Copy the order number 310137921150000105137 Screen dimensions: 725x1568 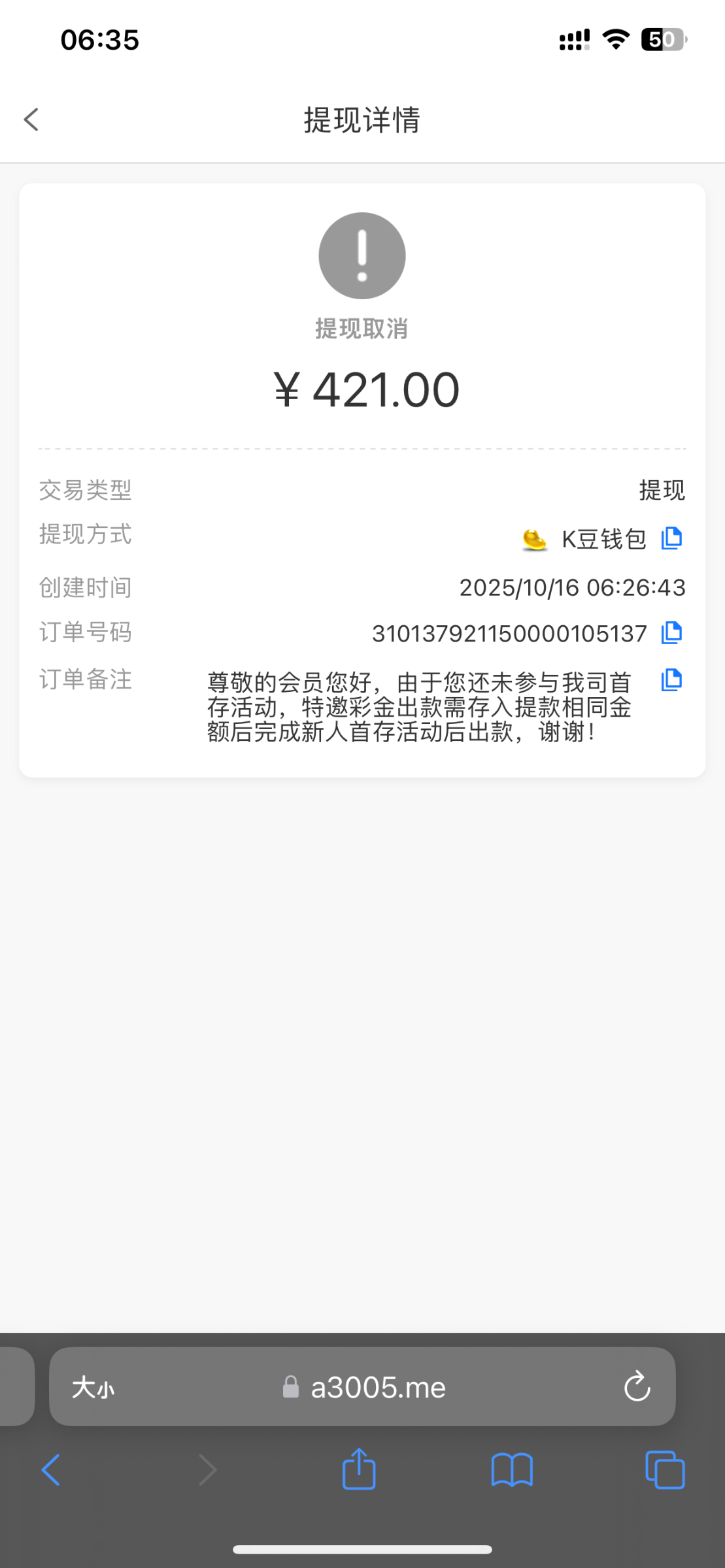[671, 632]
